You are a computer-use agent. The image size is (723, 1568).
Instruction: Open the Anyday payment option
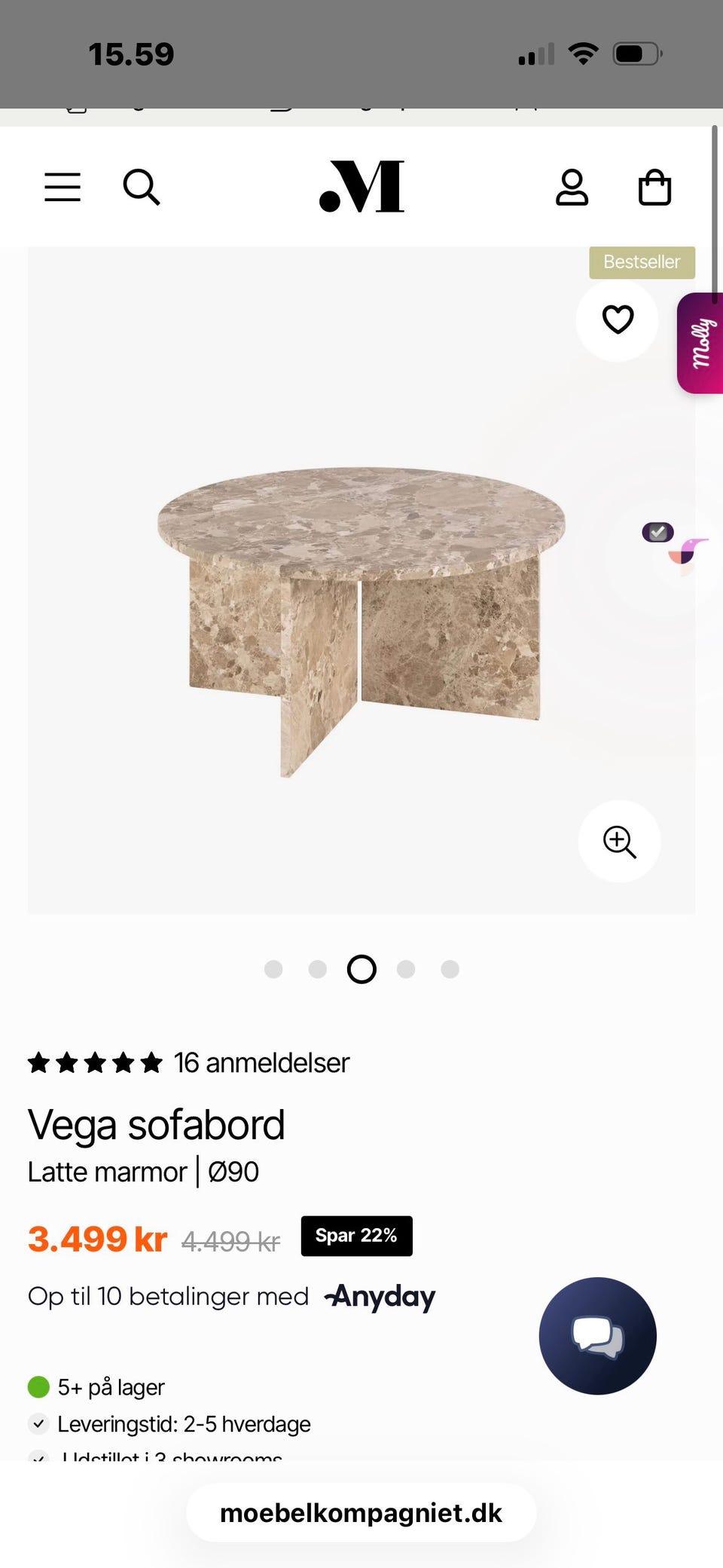(x=380, y=1296)
